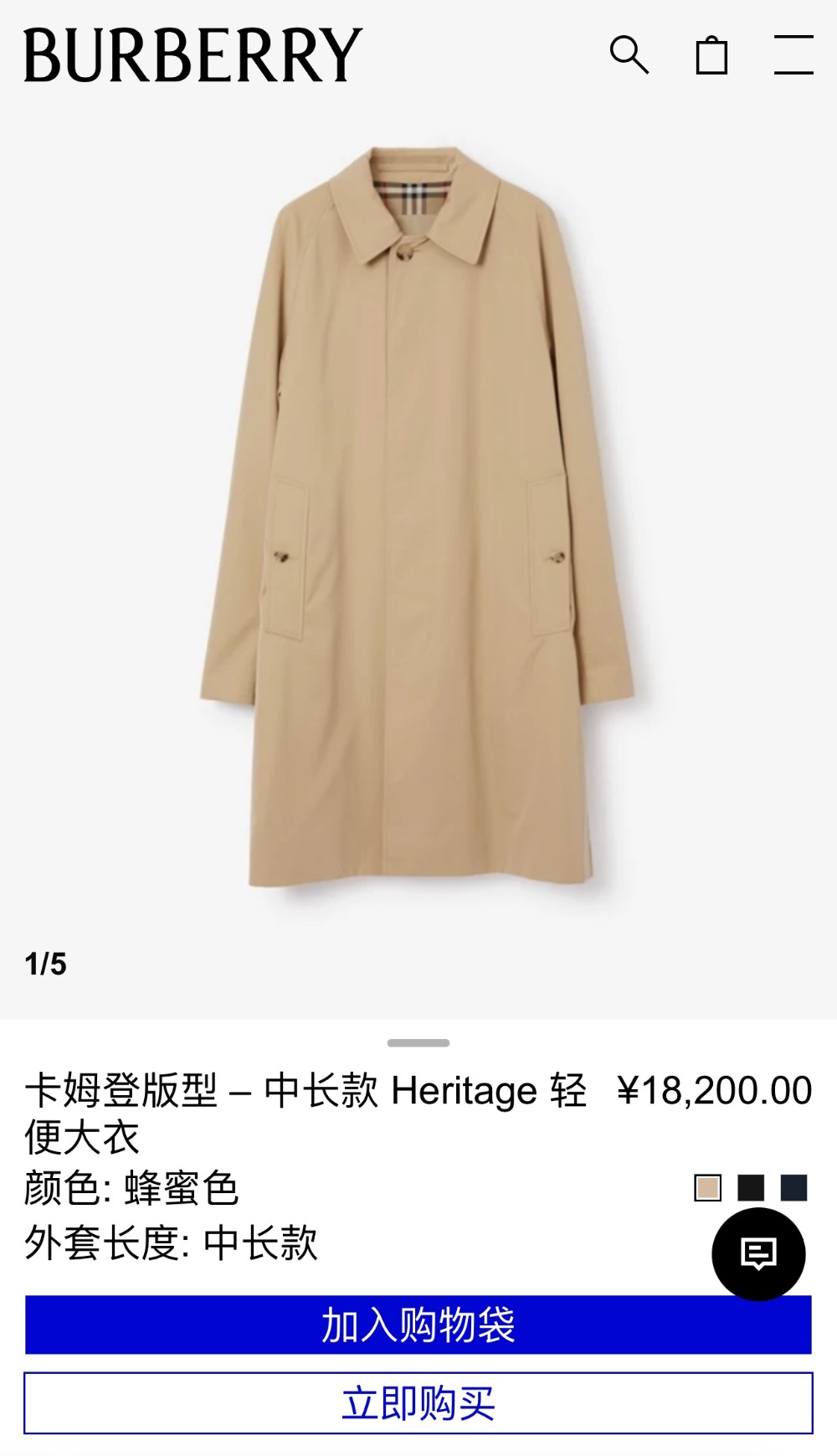
Task: Open the search icon
Action: [629, 55]
